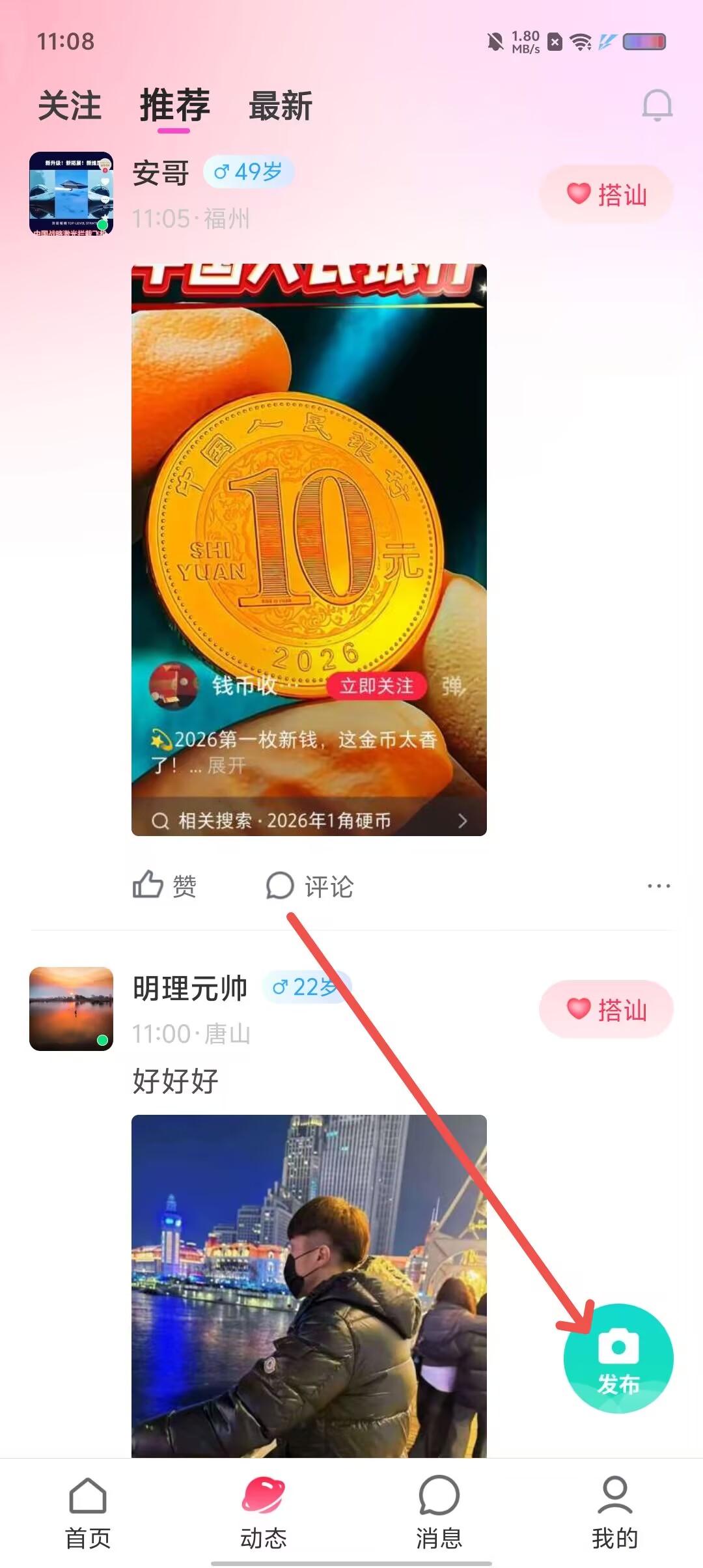Open 安哥's profile avatar
This screenshot has height=1568, width=703.
(72, 193)
